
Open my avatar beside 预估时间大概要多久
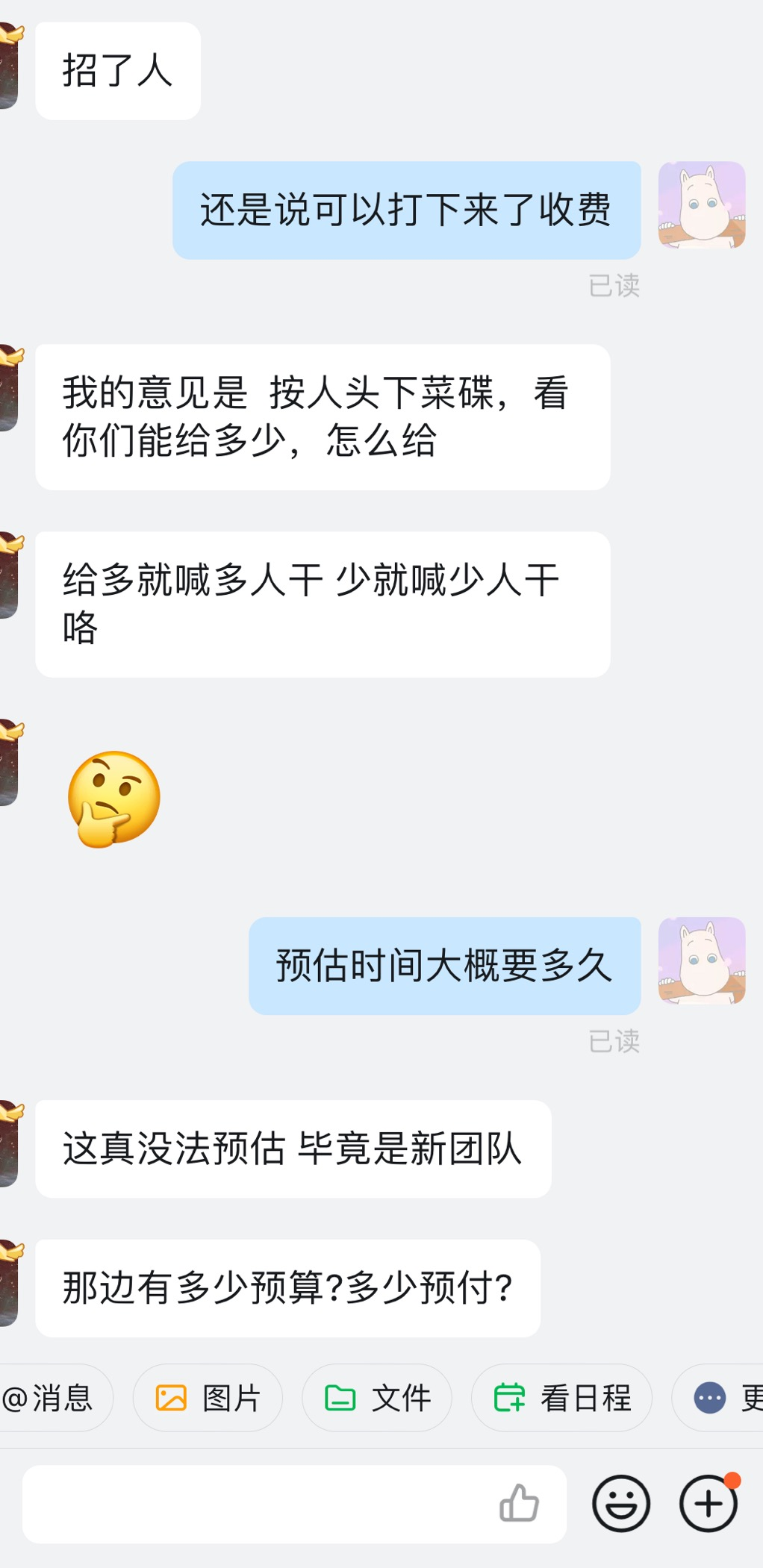[x=701, y=960]
